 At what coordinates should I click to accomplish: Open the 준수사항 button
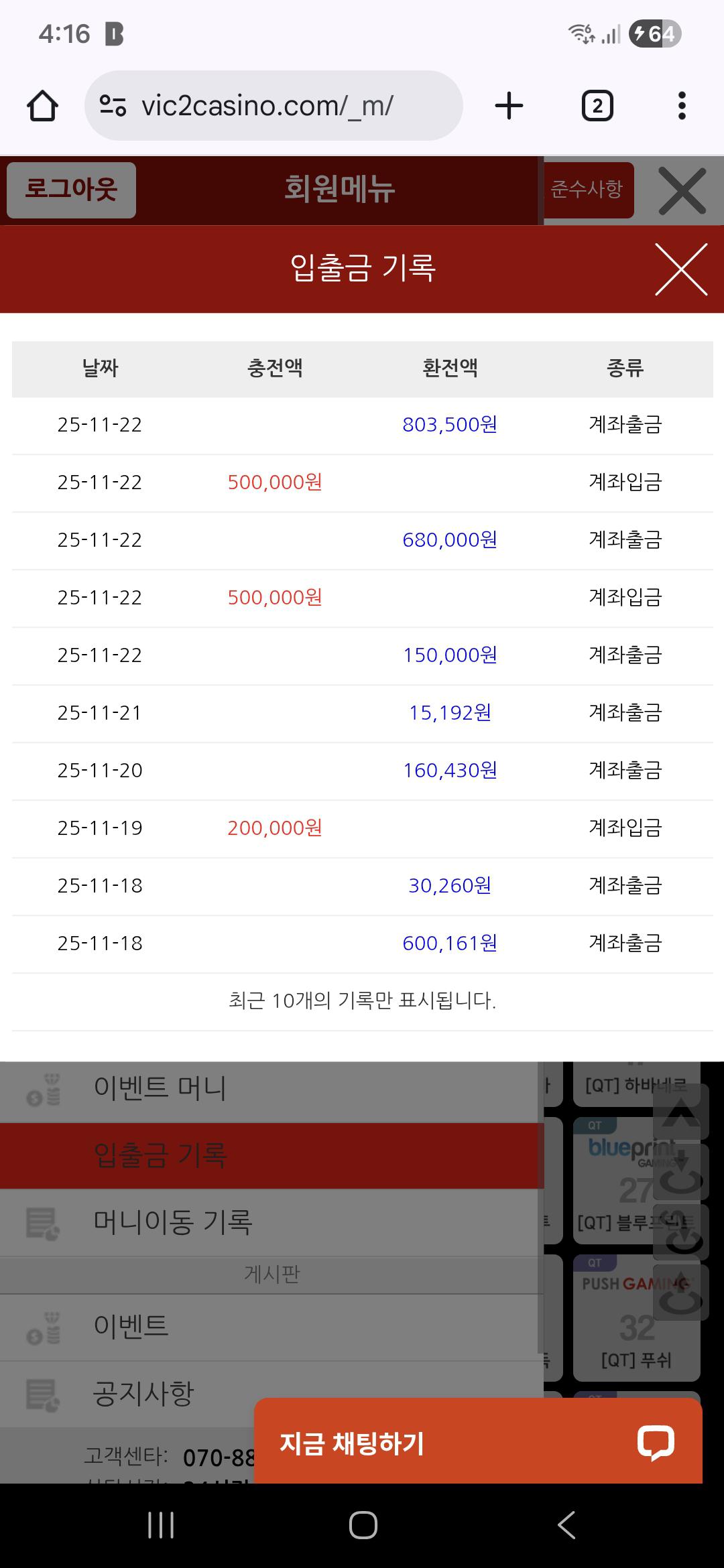click(587, 190)
